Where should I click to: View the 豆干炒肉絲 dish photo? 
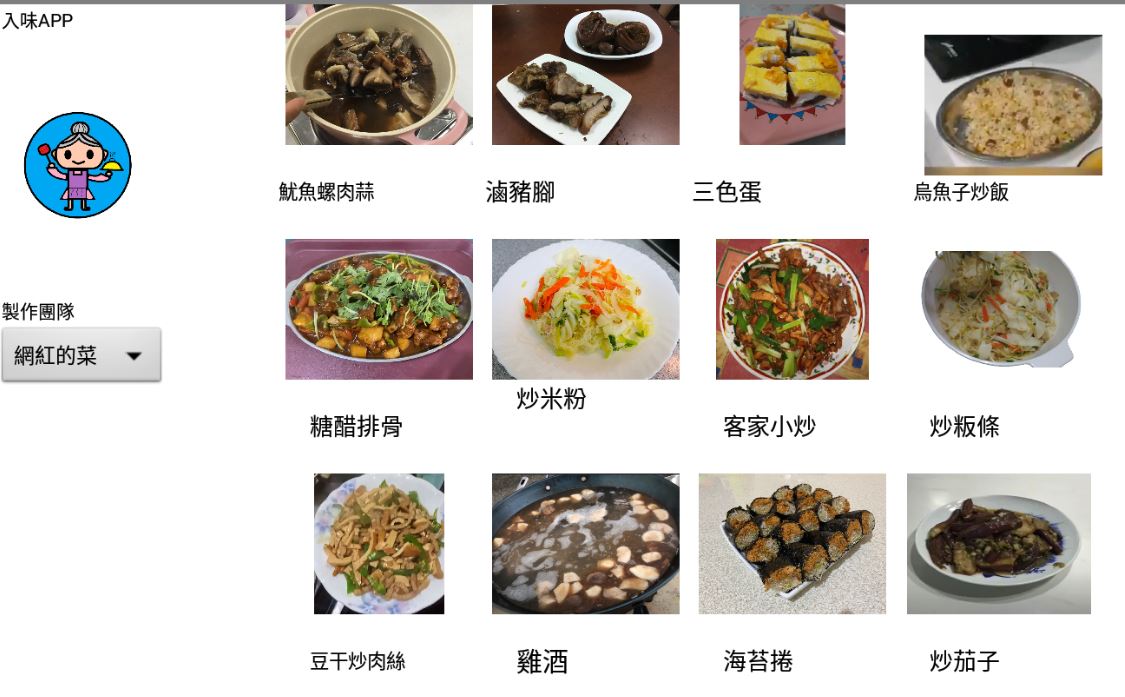(x=378, y=543)
